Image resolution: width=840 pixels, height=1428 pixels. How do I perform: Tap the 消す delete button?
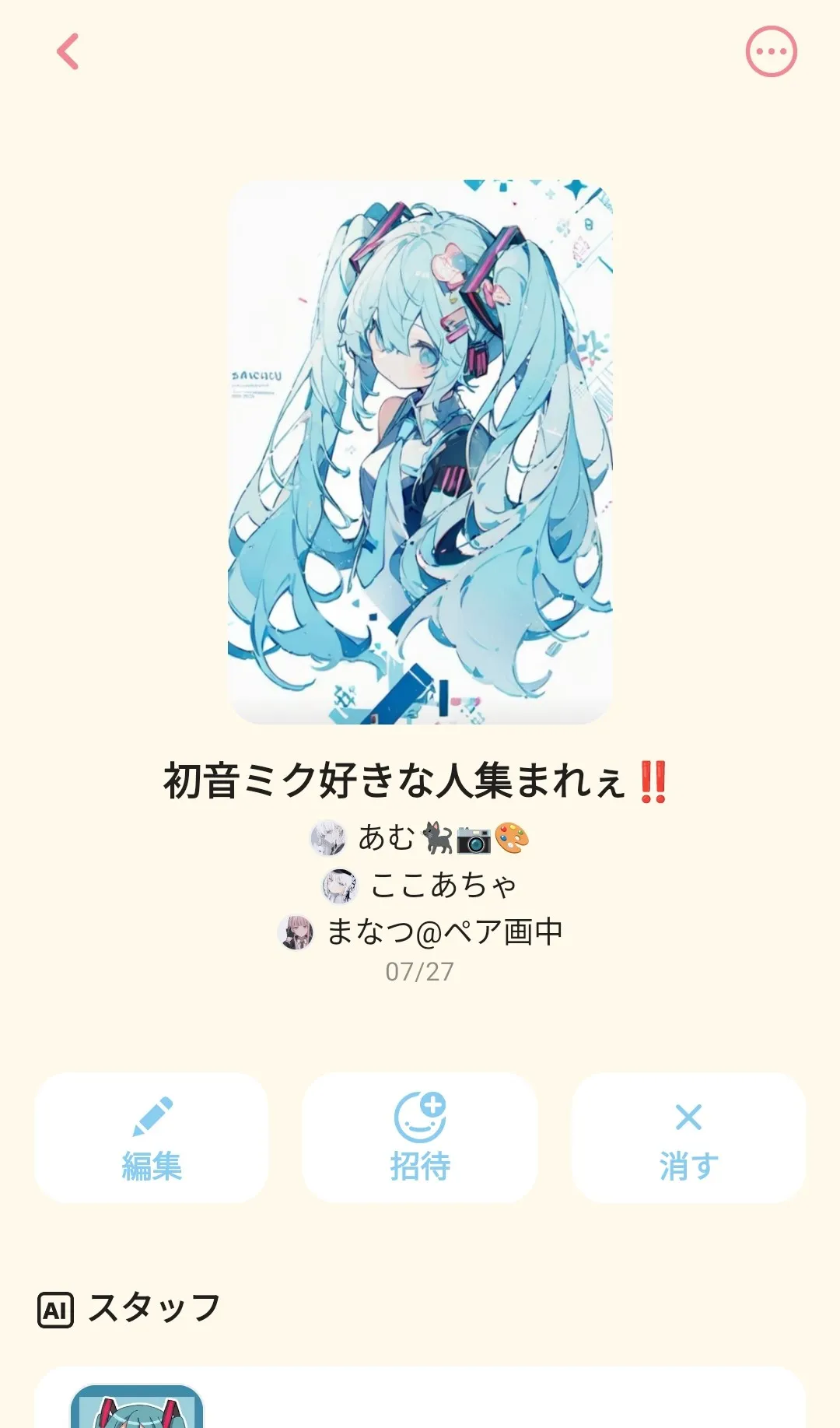pyautogui.click(x=688, y=1138)
